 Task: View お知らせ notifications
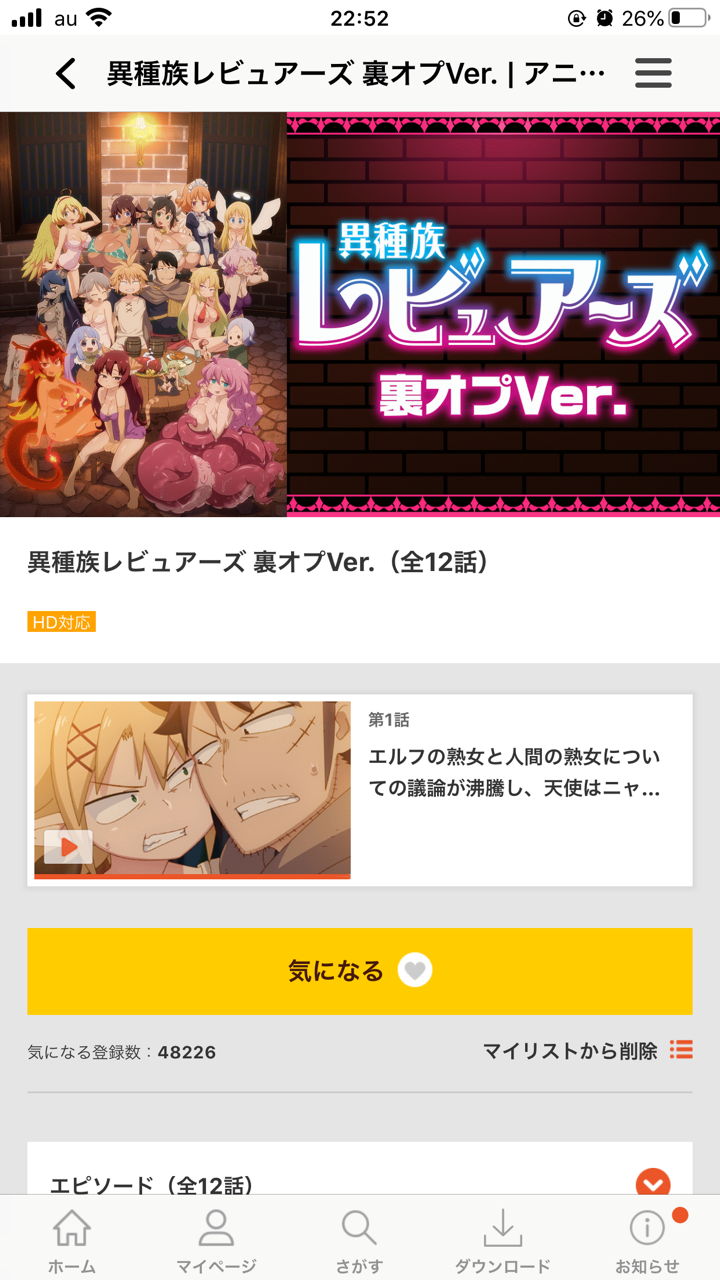[x=648, y=1240]
